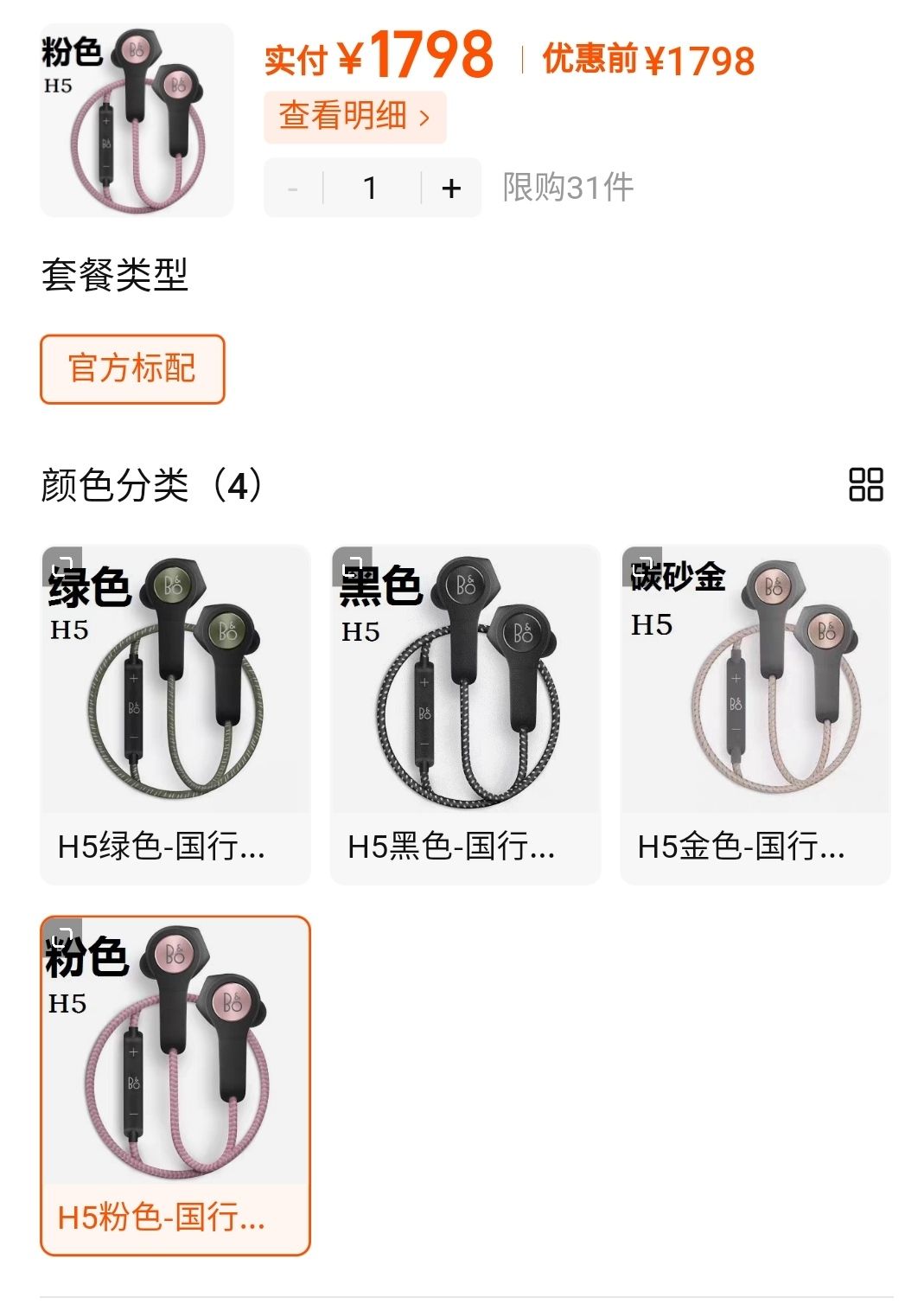Select the 官方标配 package option

coord(132,369)
